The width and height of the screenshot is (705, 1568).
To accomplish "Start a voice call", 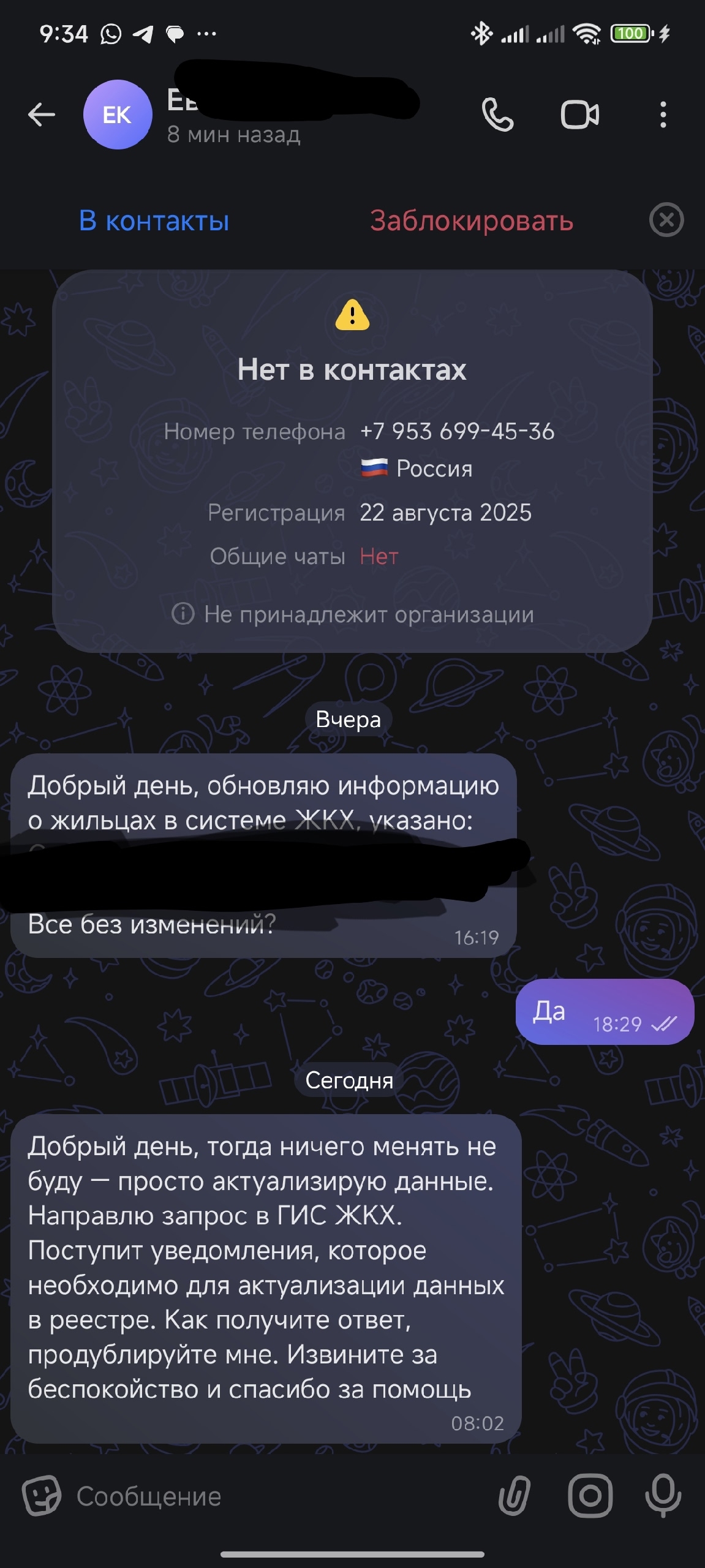I will pyautogui.click(x=497, y=115).
